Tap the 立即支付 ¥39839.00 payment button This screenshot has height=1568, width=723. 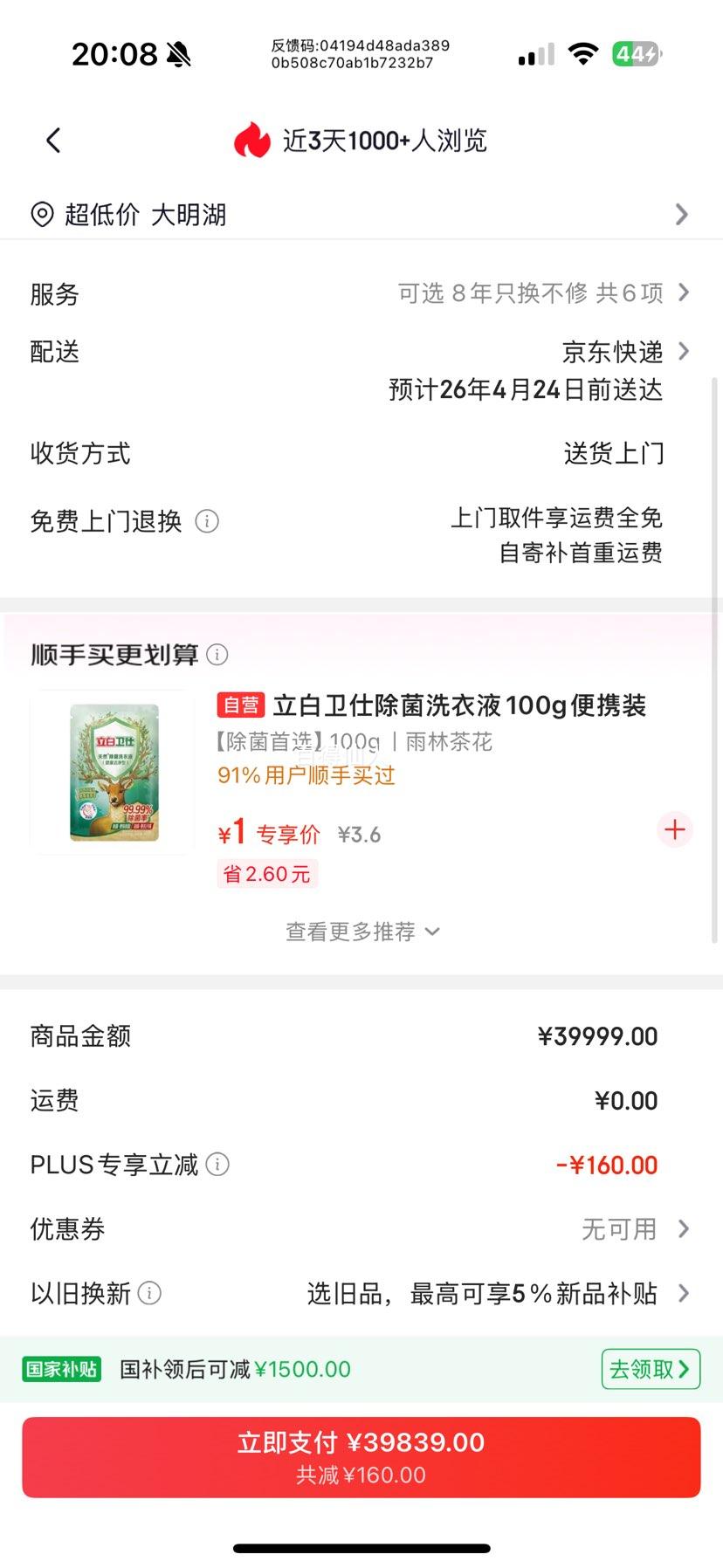pyautogui.click(x=361, y=1455)
